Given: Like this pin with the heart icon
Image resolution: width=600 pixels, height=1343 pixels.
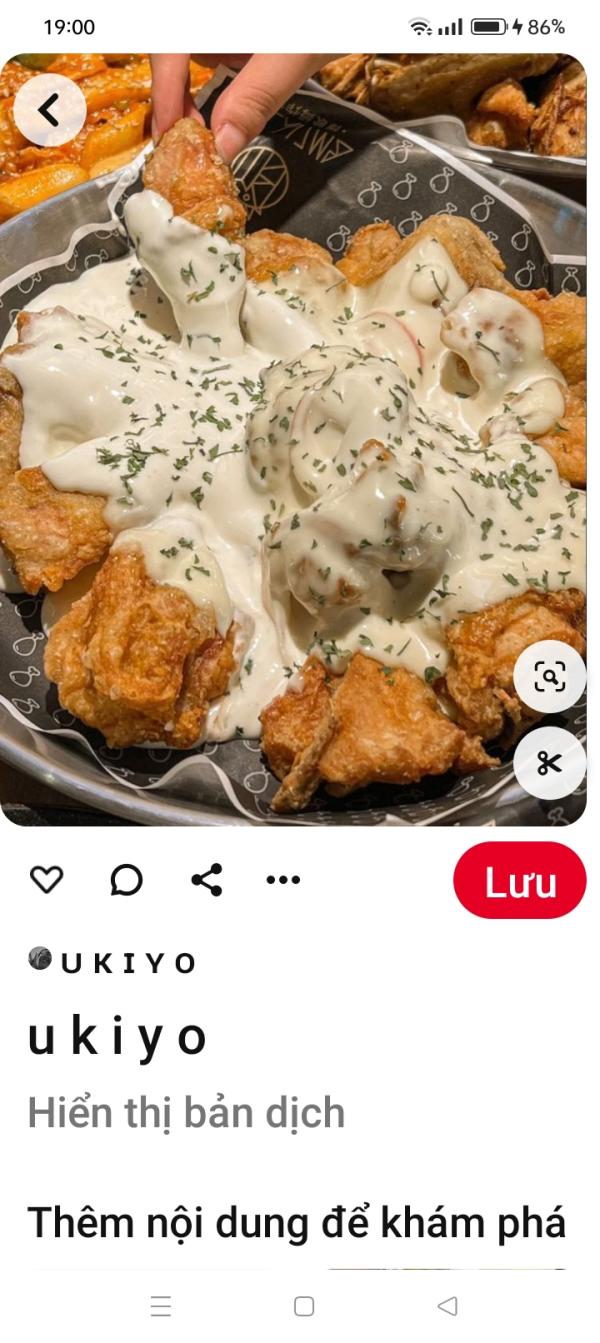Looking at the screenshot, I should click(x=46, y=880).
